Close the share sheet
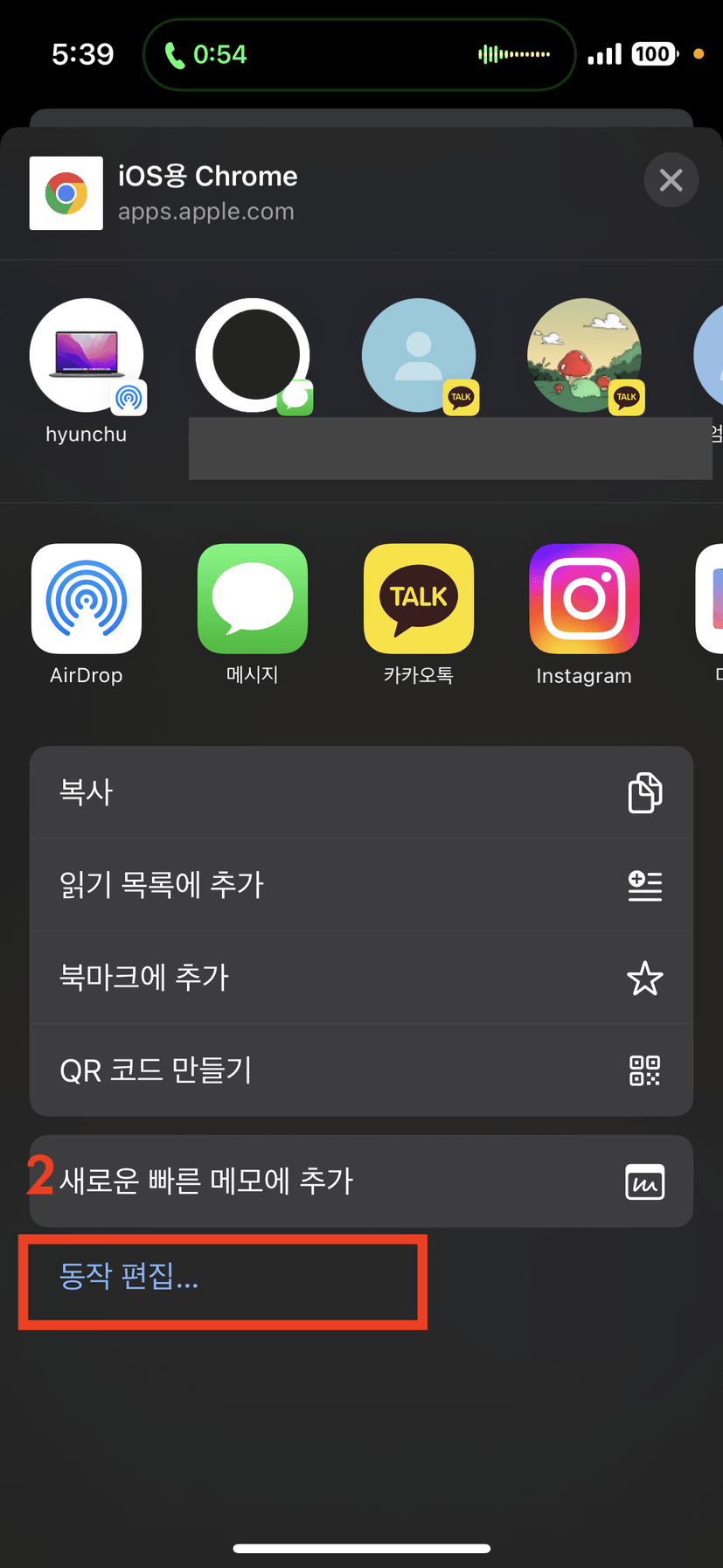723x1568 pixels. 671,180
